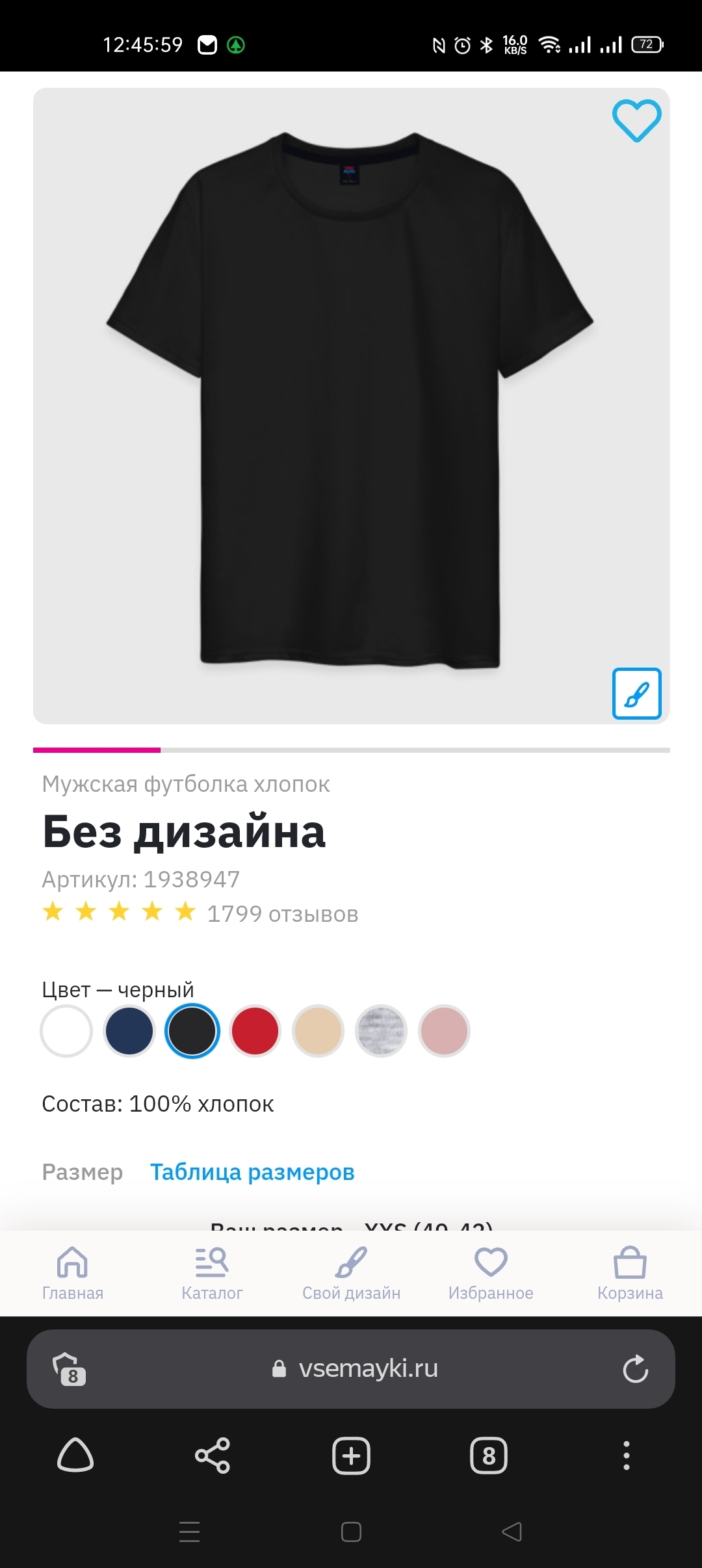Image resolution: width=702 pixels, height=1568 pixels.
Task: Select the white color swatch
Action: [x=66, y=1031]
